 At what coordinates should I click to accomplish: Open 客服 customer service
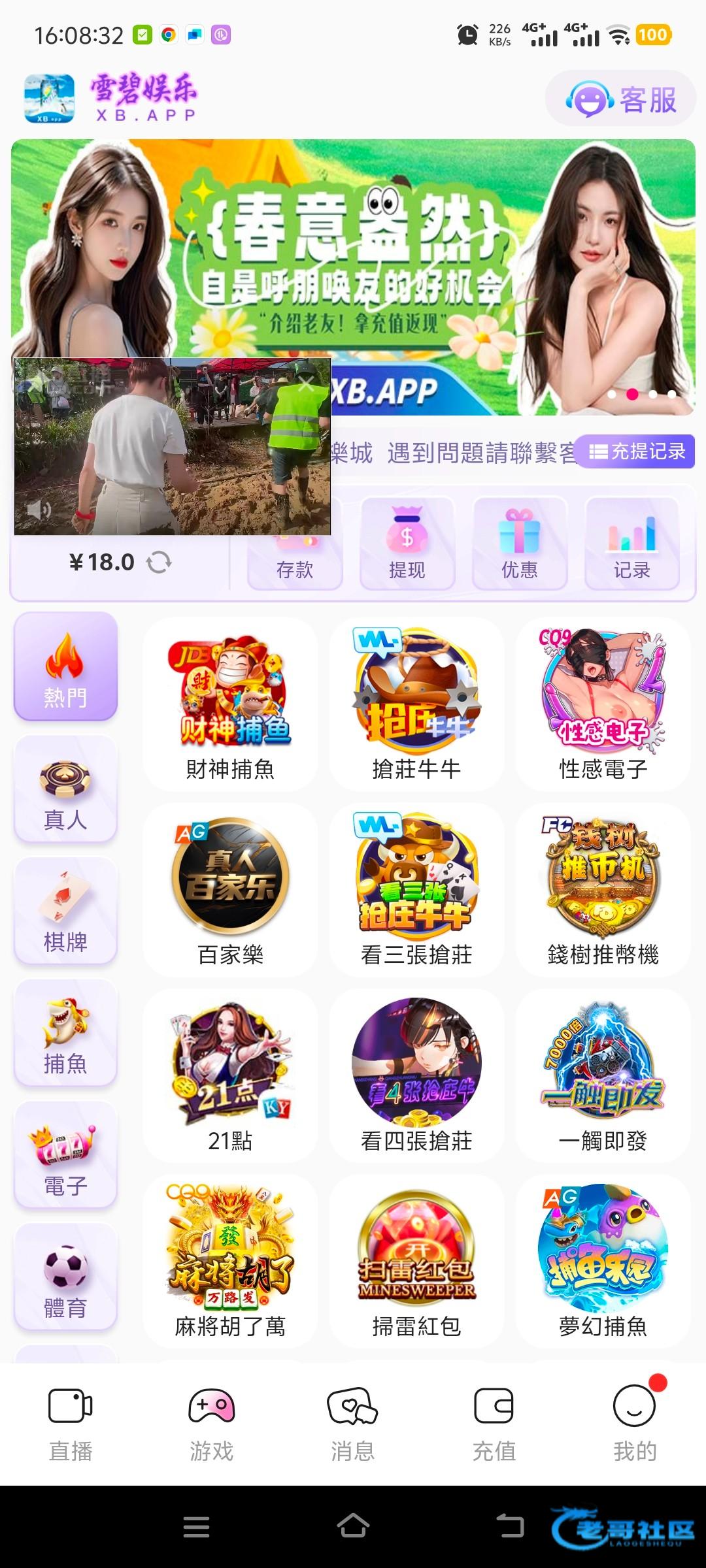point(620,99)
